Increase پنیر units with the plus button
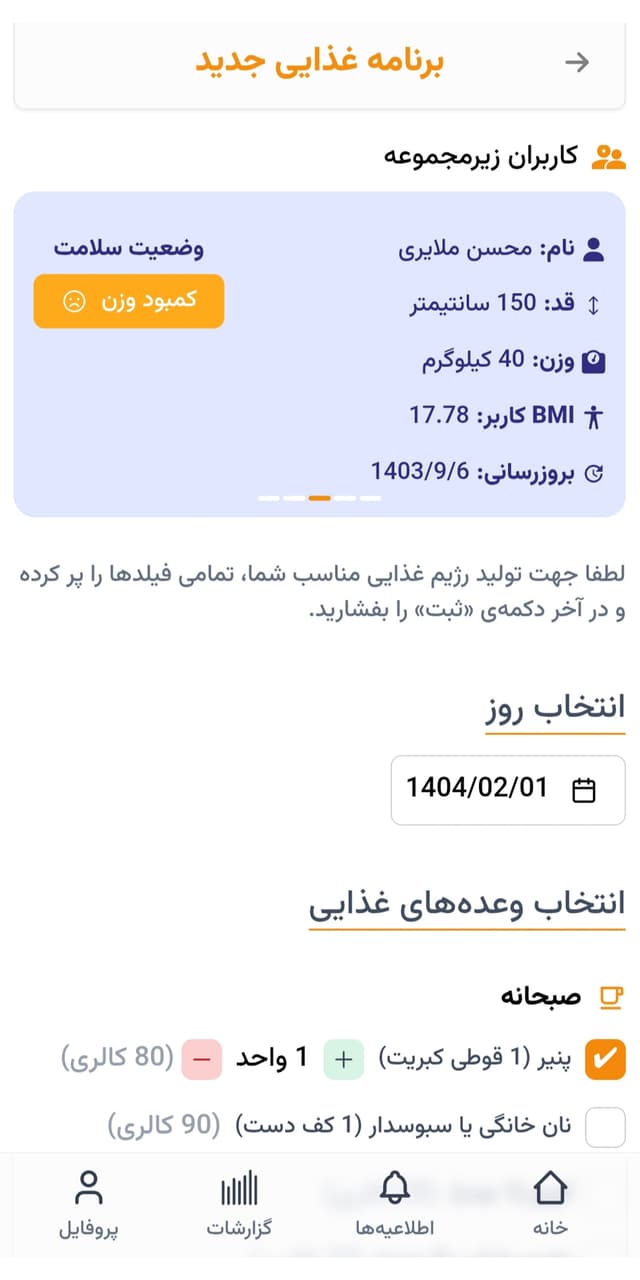This screenshot has width=640, height=1280. point(343,1059)
